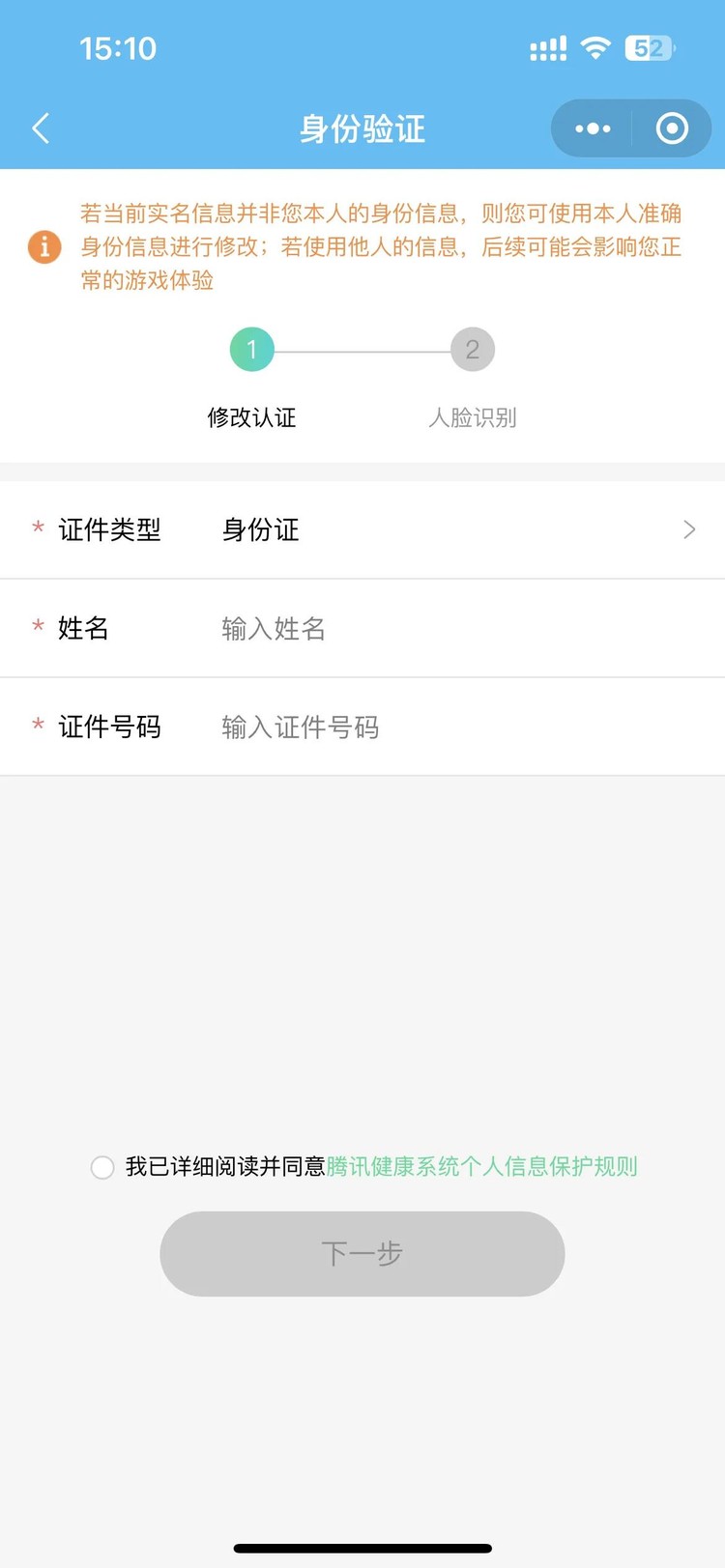Open 腾讯健康系统个人信息保护规则 link
The height and width of the screenshot is (1568, 725).
point(481,1167)
